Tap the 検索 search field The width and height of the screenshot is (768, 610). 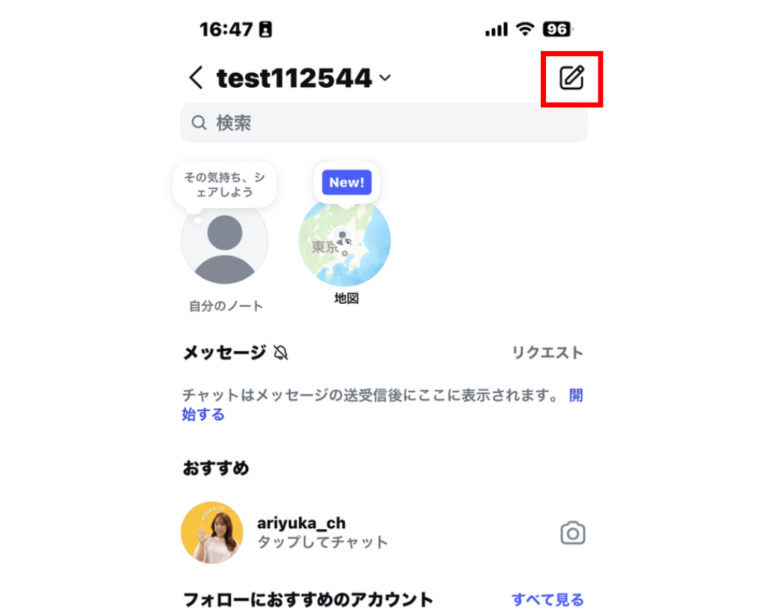pyautogui.click(x=384, y=122)
